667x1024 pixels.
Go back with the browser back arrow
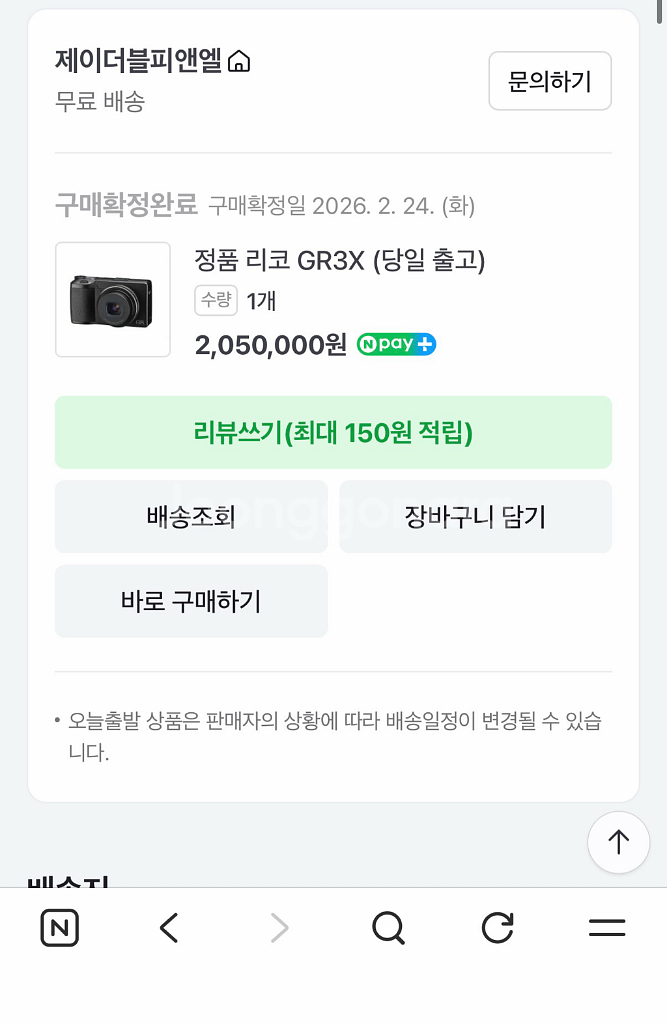point(169,928)
